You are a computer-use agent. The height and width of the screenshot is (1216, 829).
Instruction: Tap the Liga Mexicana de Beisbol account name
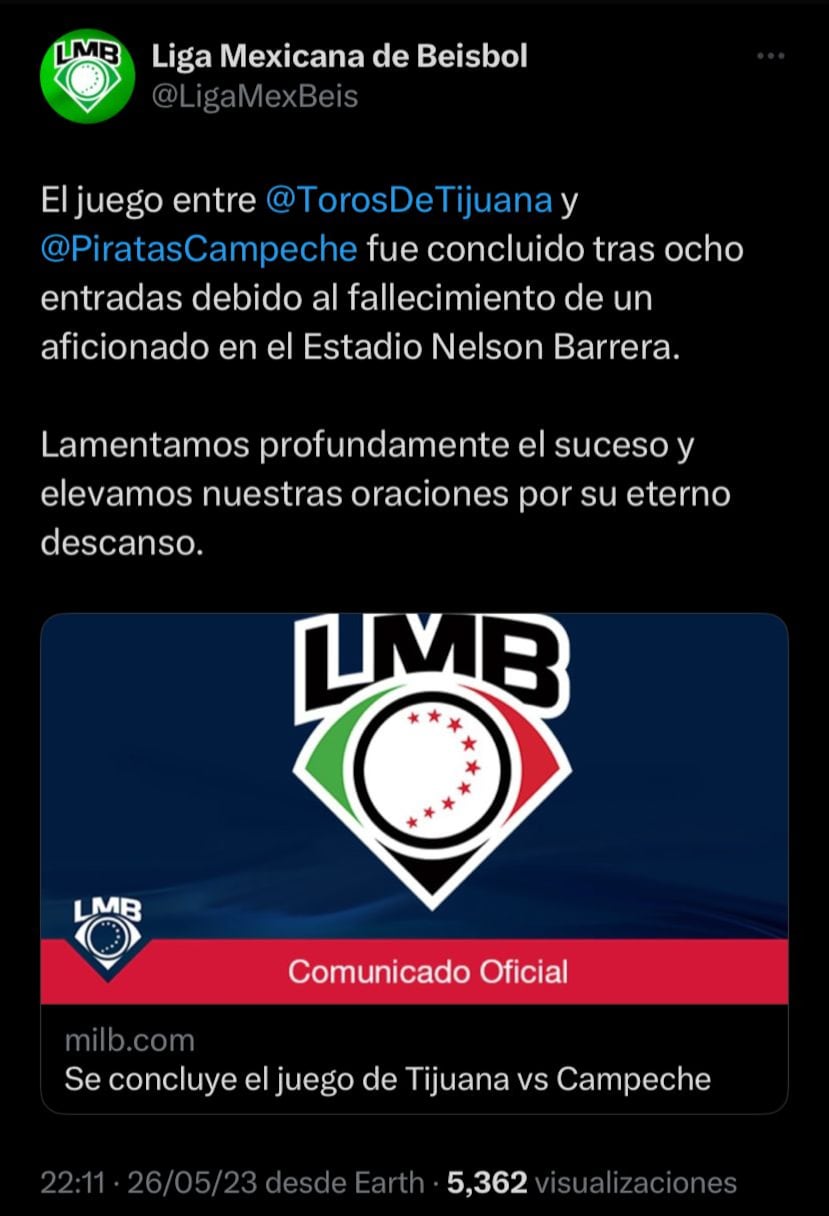[x=339, y=57]
